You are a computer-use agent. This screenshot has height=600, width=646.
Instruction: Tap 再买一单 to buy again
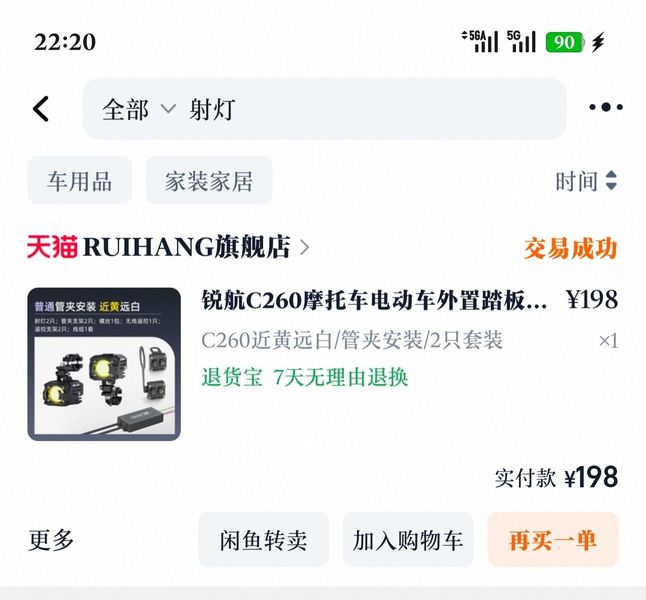point(552,541)
